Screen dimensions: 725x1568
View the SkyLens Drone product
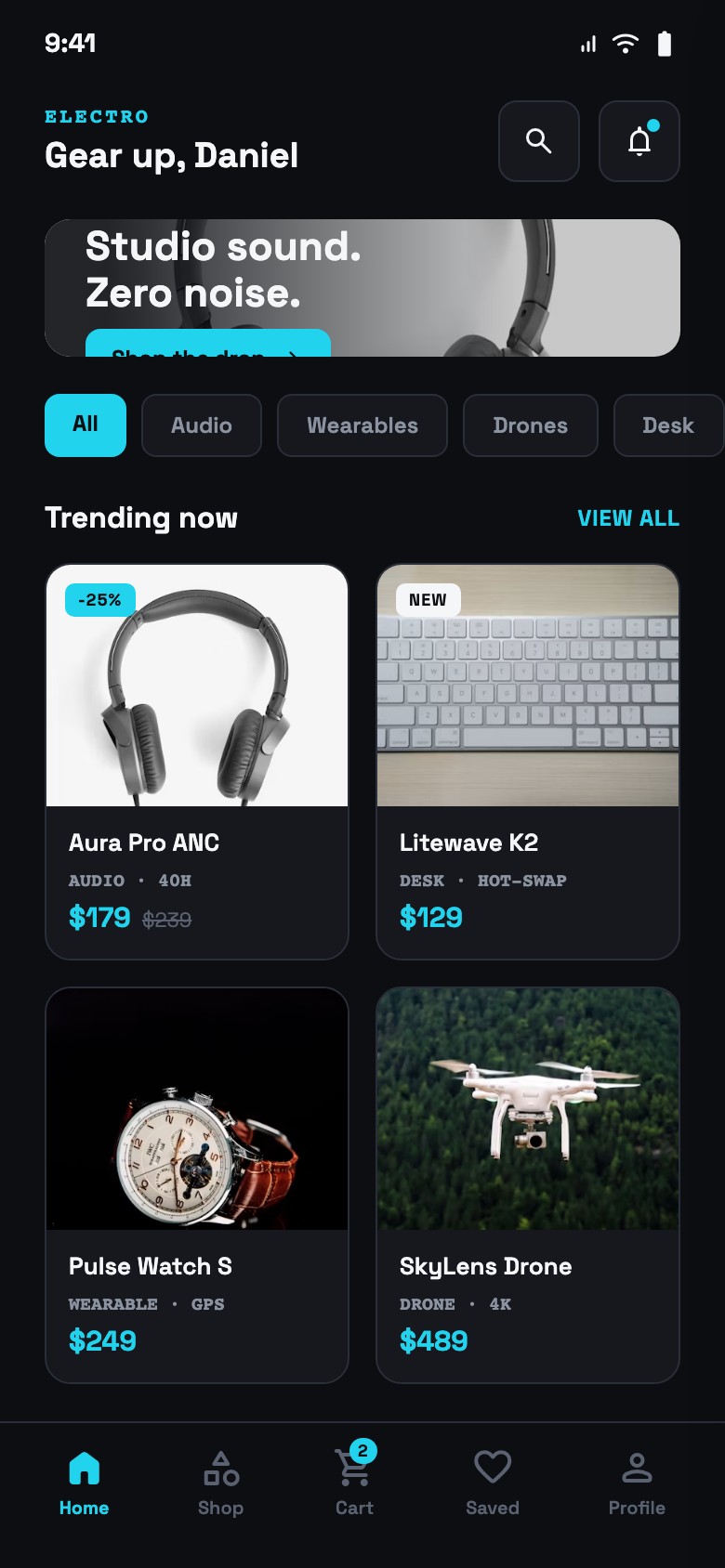coord(528,1185)
